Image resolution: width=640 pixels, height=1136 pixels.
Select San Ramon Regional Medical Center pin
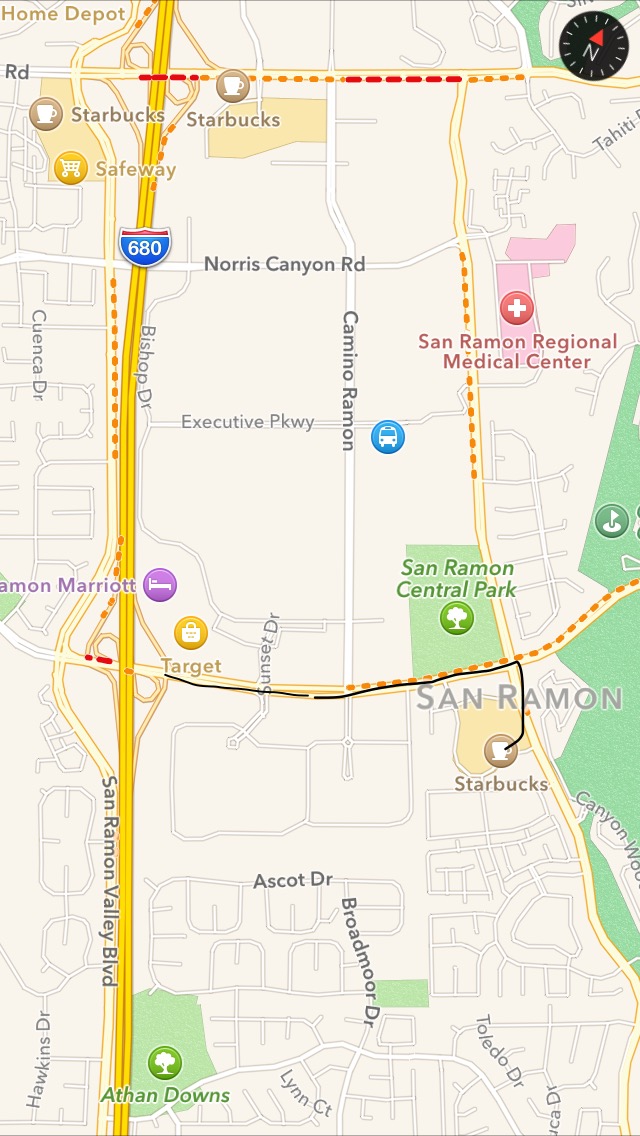(517, 309)
